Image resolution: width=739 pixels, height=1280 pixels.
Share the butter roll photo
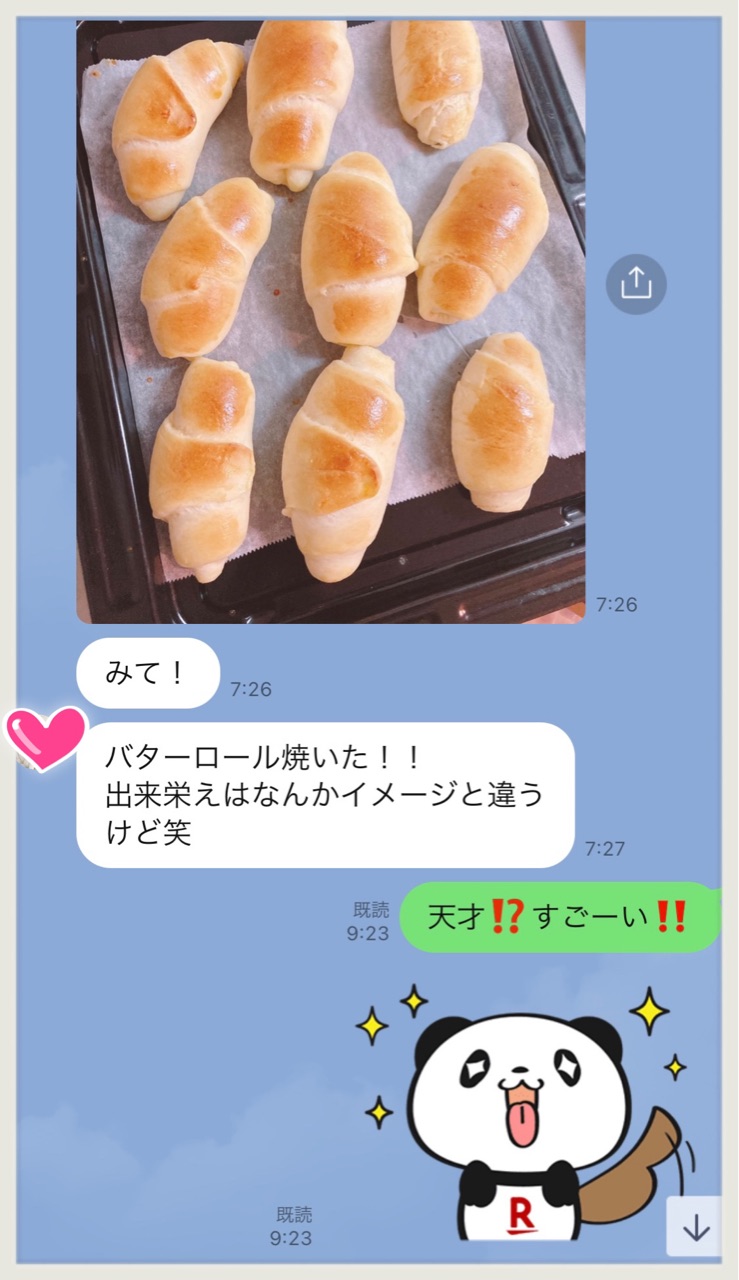point(636,284)
